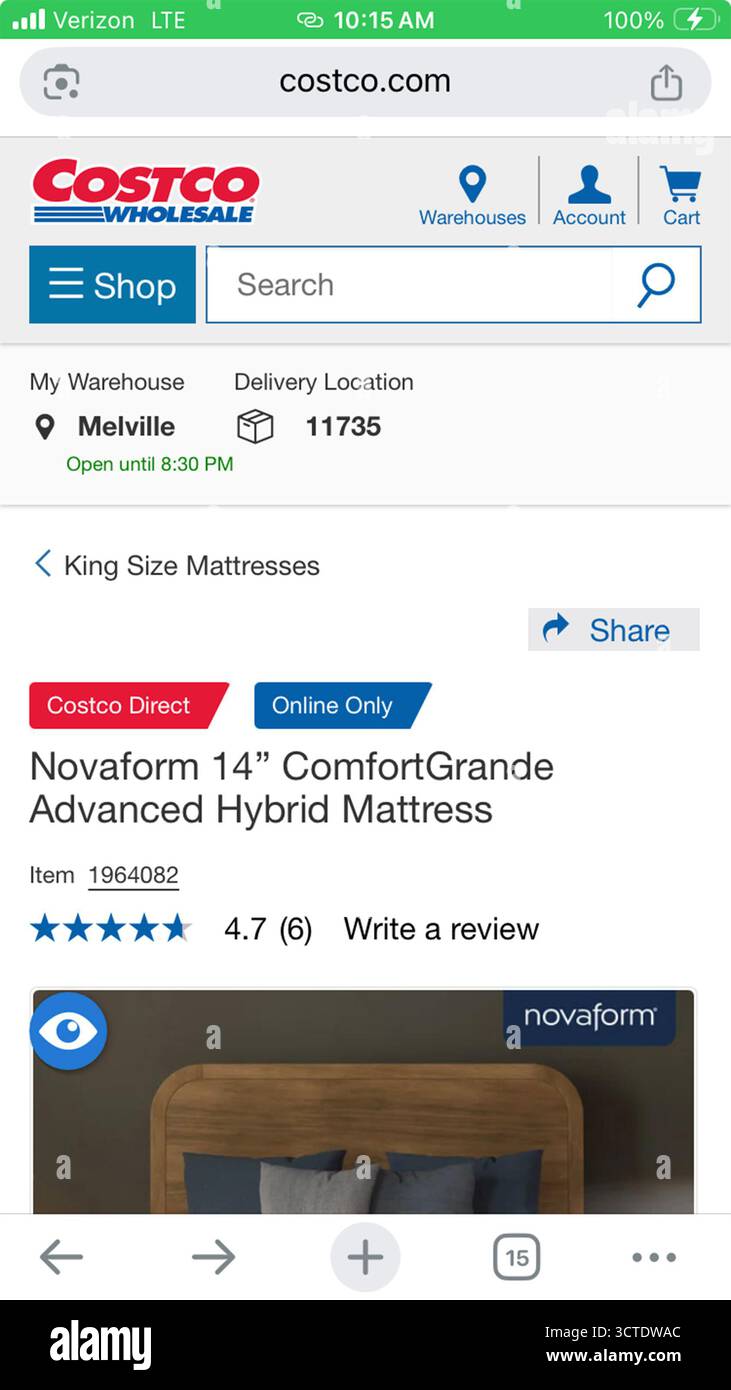This screenshot has width=731, height=1390.
Task: Open the Account page
Action: (x=589, y=196)
